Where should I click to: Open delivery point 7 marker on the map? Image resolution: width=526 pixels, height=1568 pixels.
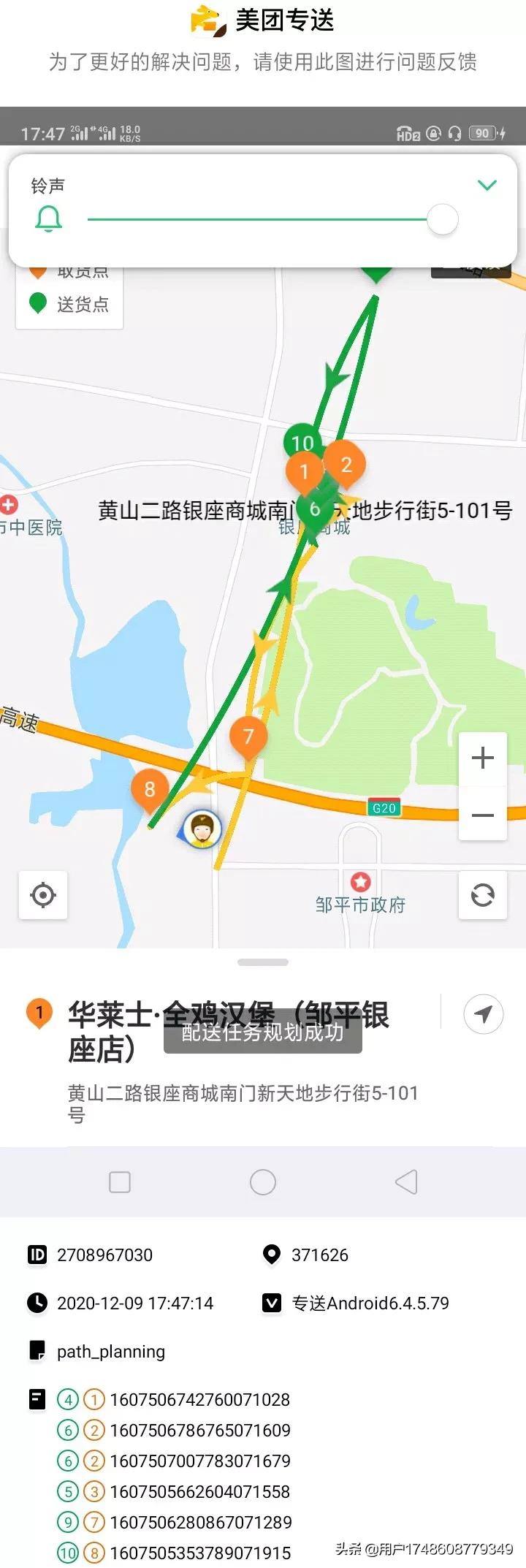tap(248, 737)
